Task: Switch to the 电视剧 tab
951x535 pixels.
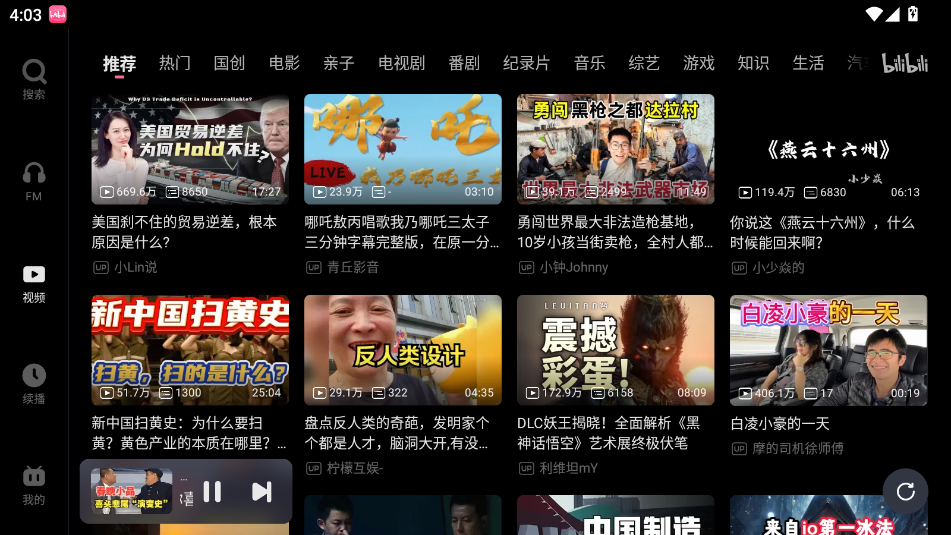Action: [401, 63]
